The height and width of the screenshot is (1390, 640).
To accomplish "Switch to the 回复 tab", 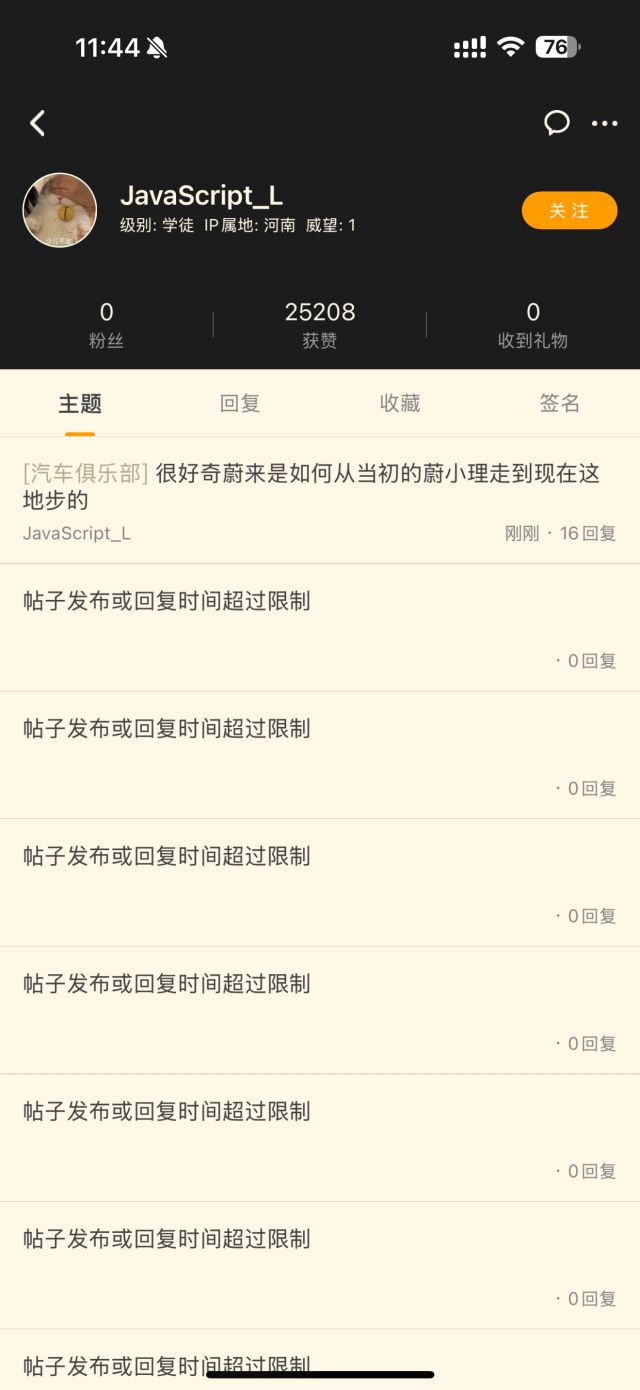I will click(240, 404).
